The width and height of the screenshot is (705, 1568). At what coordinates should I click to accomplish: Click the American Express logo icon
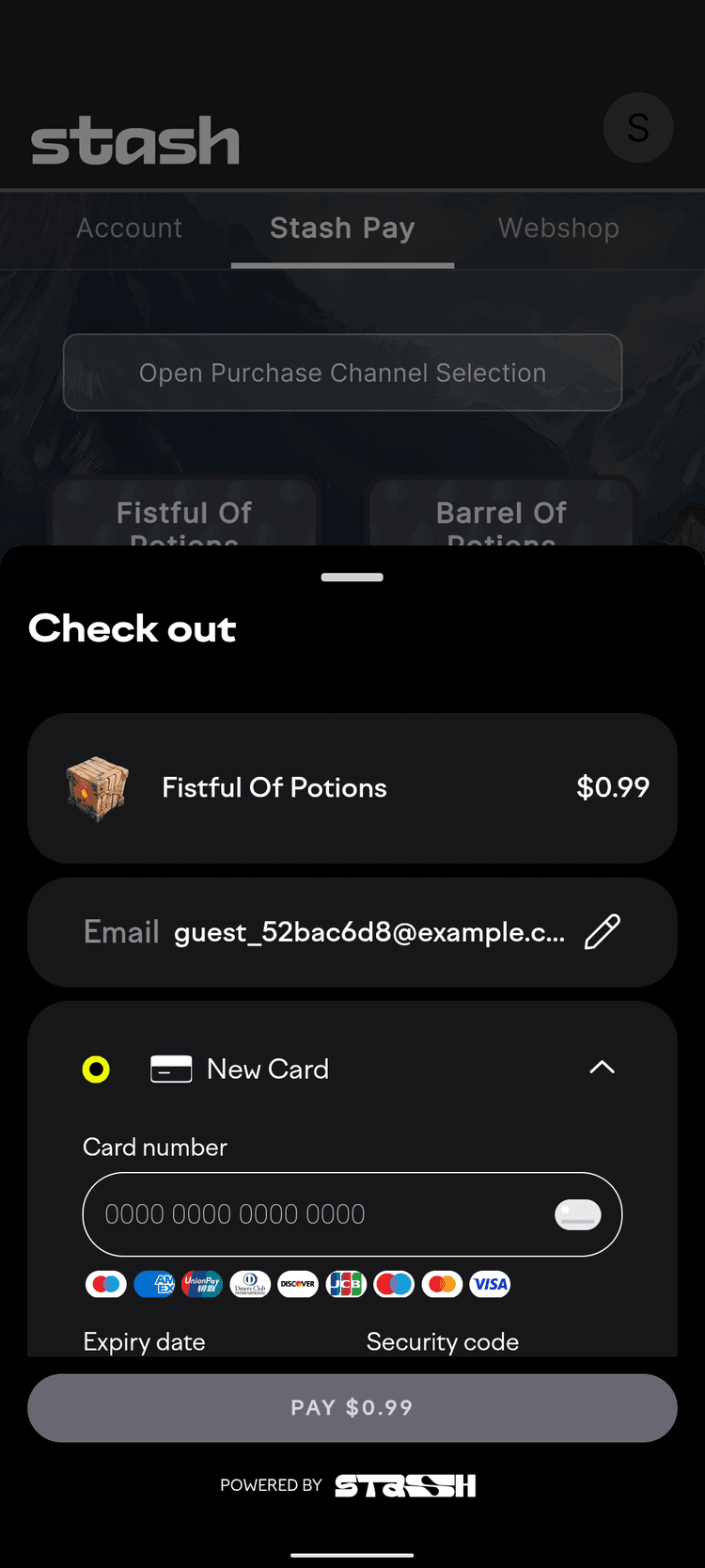click(154, 1284)
